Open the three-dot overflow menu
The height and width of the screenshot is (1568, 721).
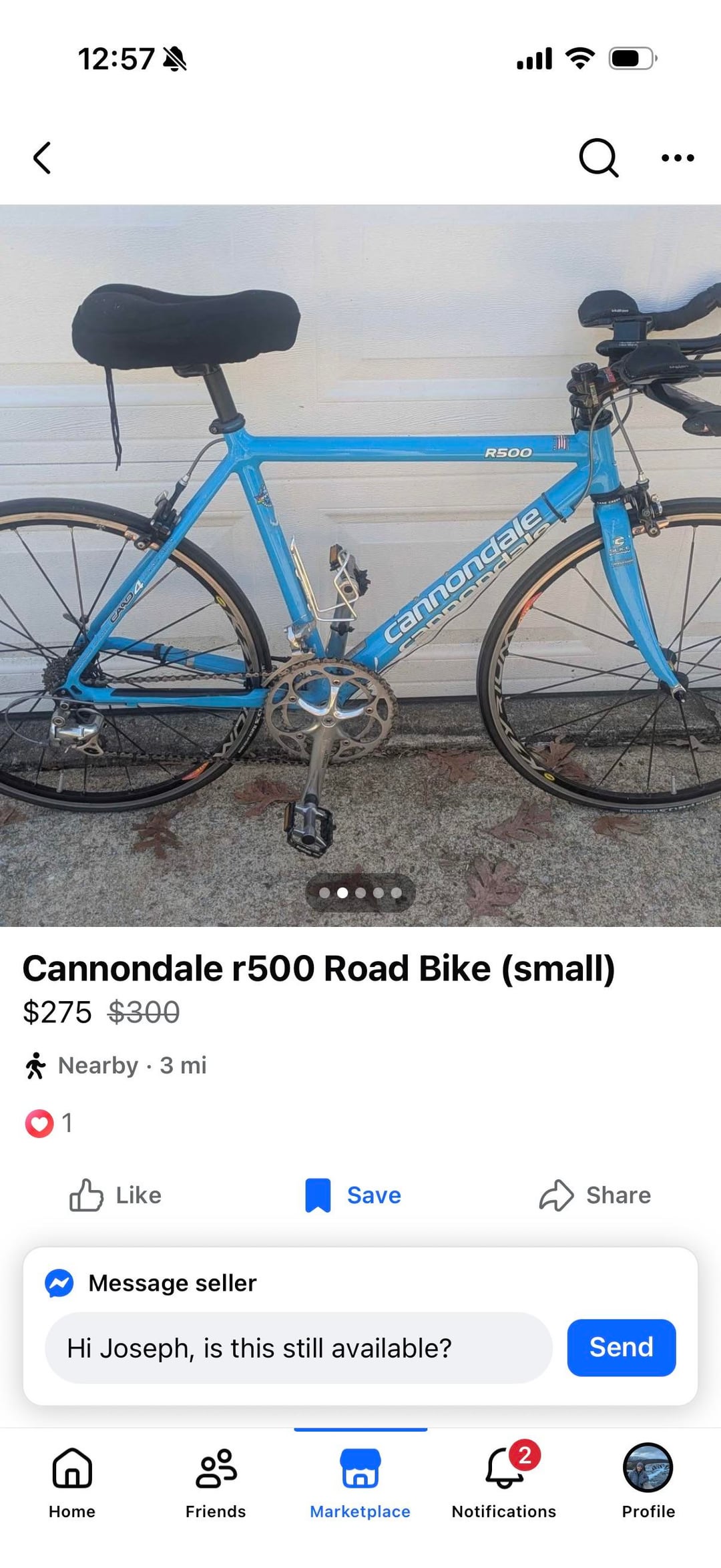pos(677,158)
